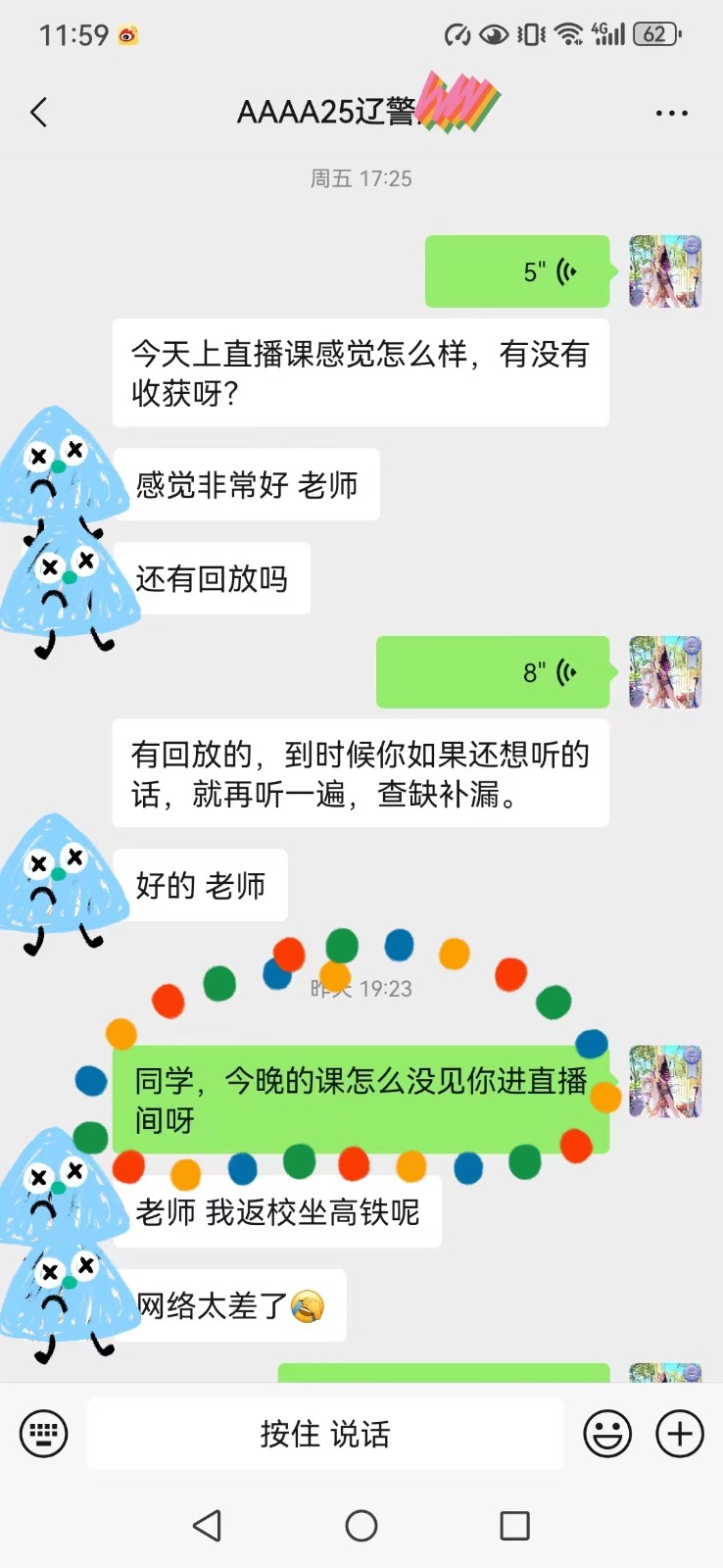This screenshot has height=1568, width=723.
Task: Go back to the chat list
Action: pos(39,113)
